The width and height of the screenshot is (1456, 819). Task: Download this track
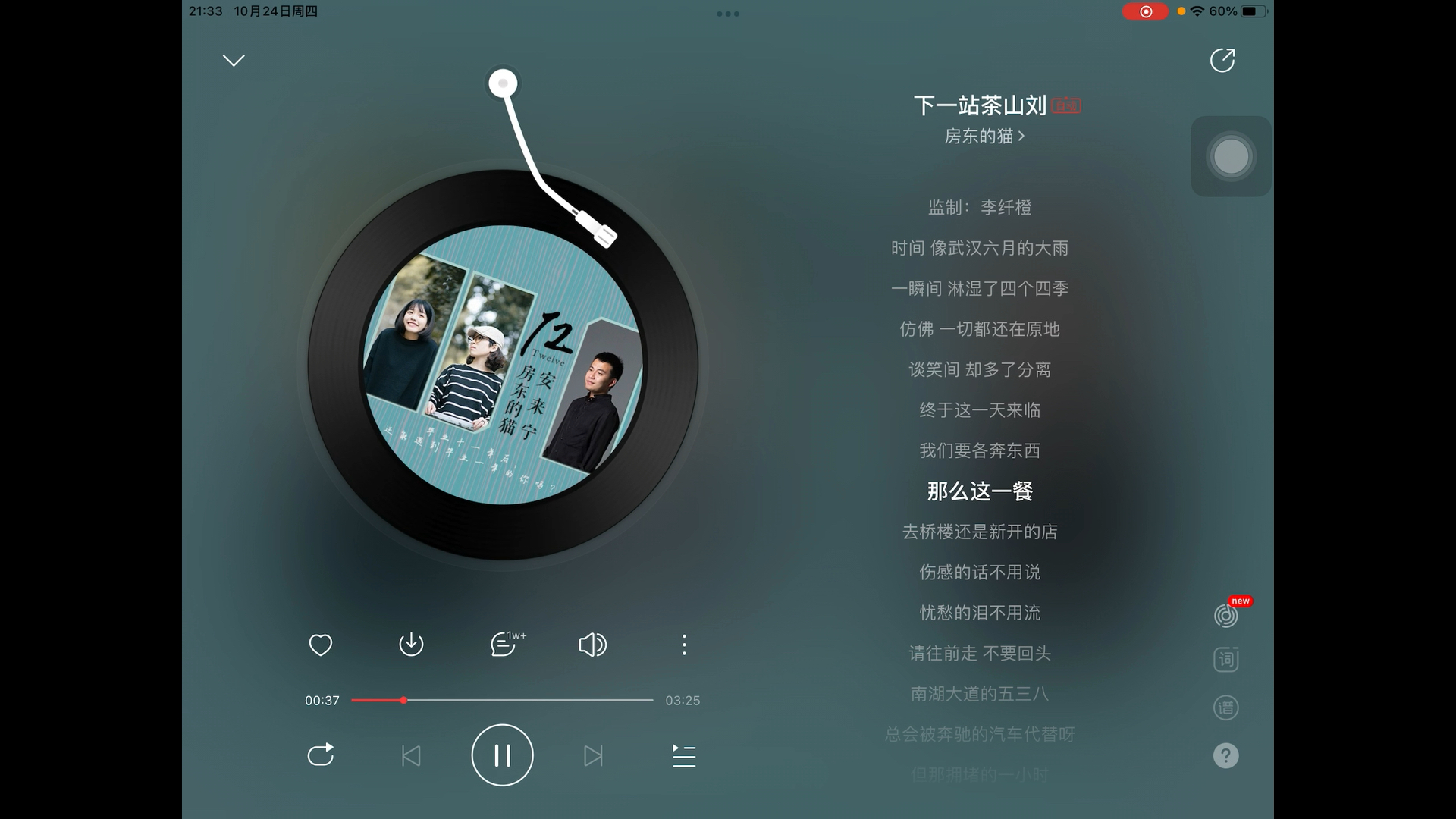click(x=411, y=645)
